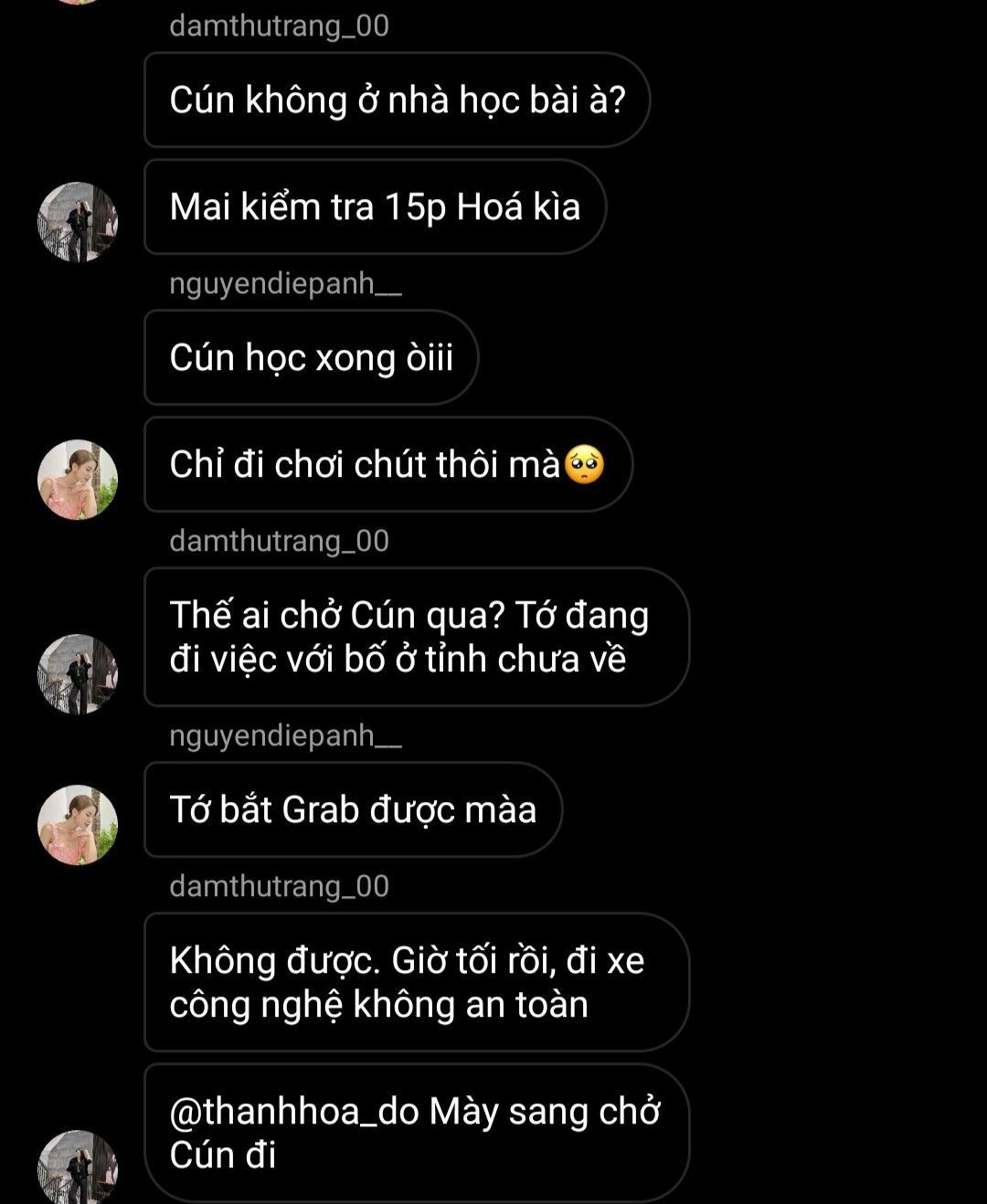
Task: Open the @thanhhoa_do mention
Action: pos(293,1112)
